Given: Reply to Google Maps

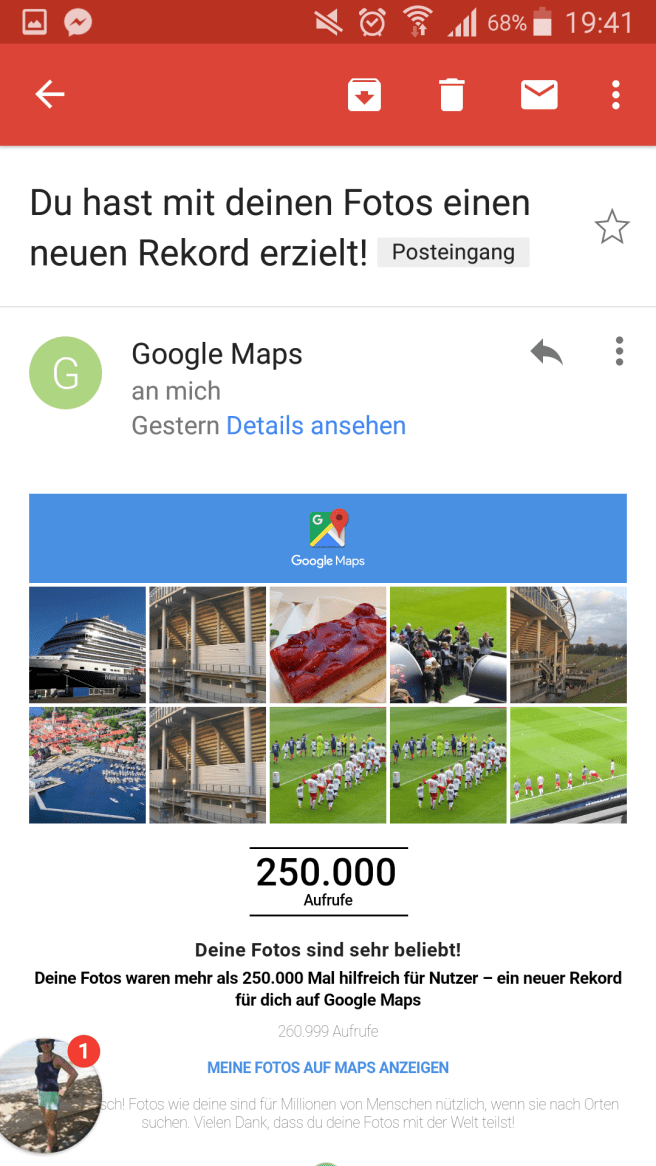Looking at the screenshot, I should pyautogui.click(x=546, y=352).
